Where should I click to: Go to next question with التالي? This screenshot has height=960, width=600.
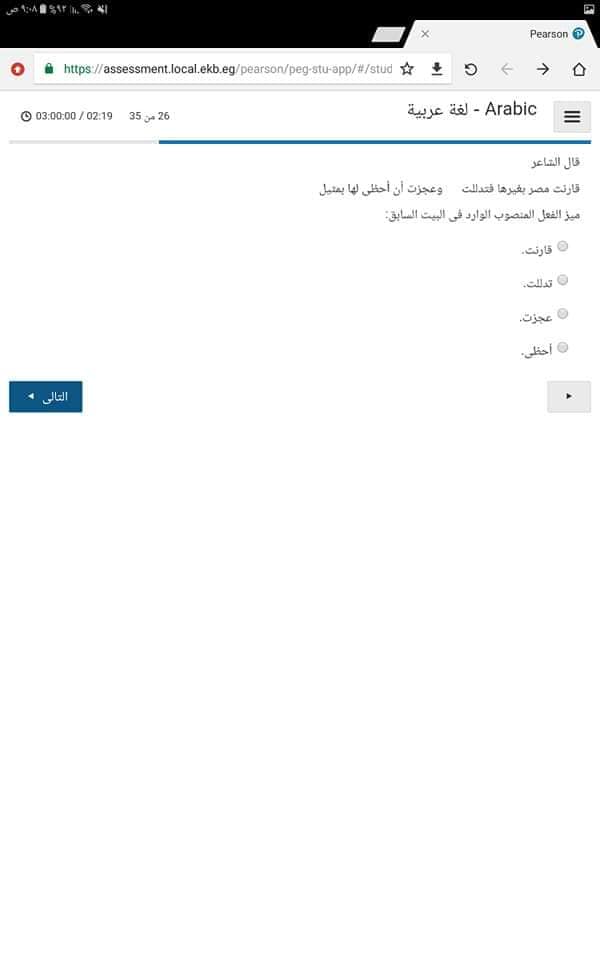coord(46,397)
